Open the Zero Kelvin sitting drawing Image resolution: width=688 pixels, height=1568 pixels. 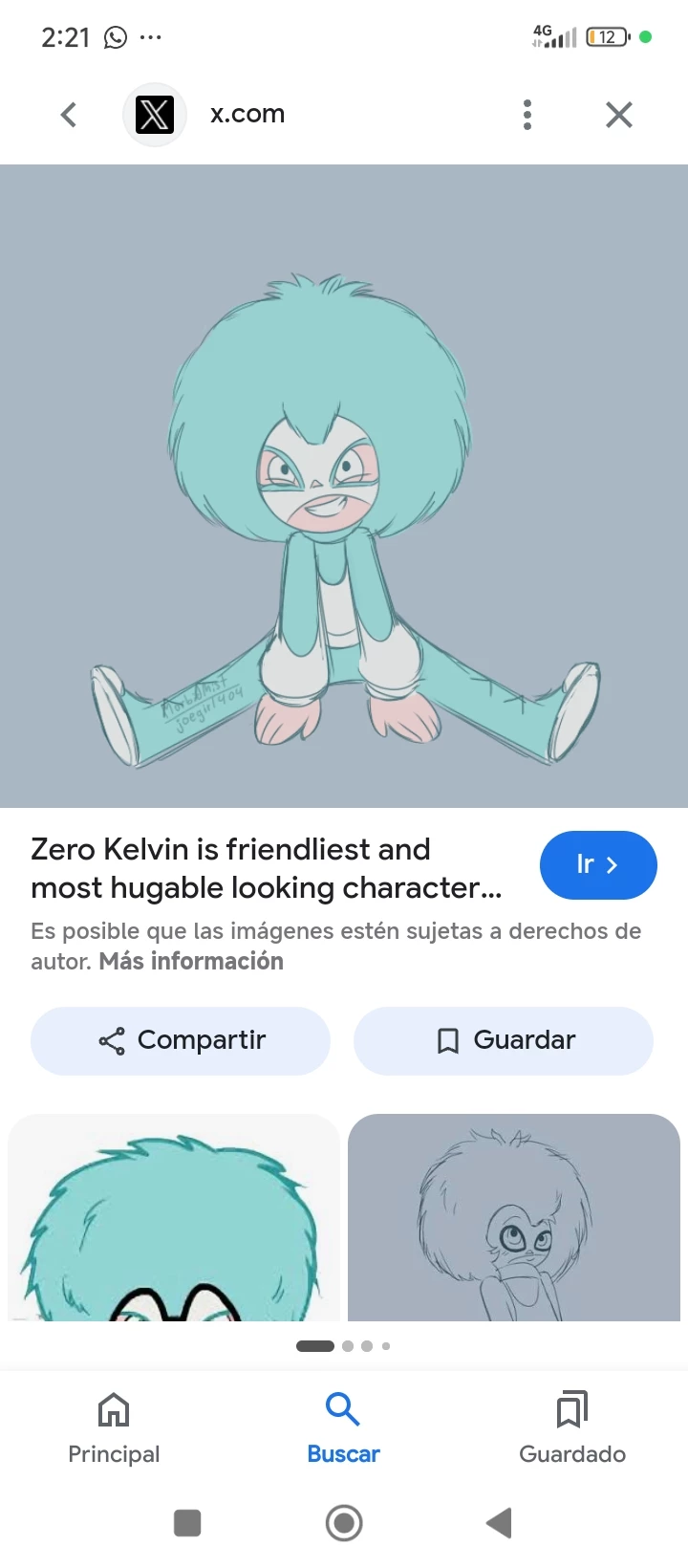click(344, 486)
